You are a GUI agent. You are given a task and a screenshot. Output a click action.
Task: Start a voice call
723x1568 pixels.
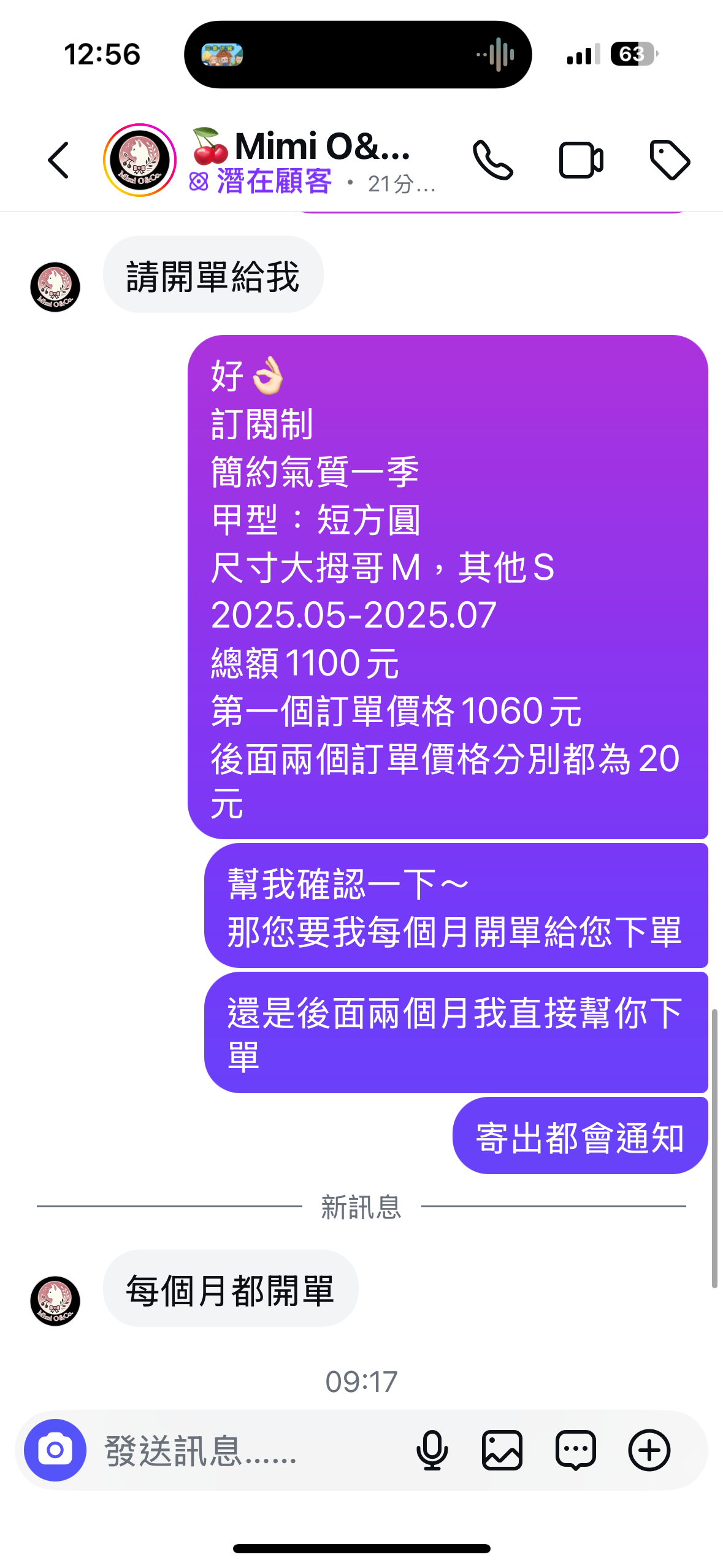click(492, 161)
